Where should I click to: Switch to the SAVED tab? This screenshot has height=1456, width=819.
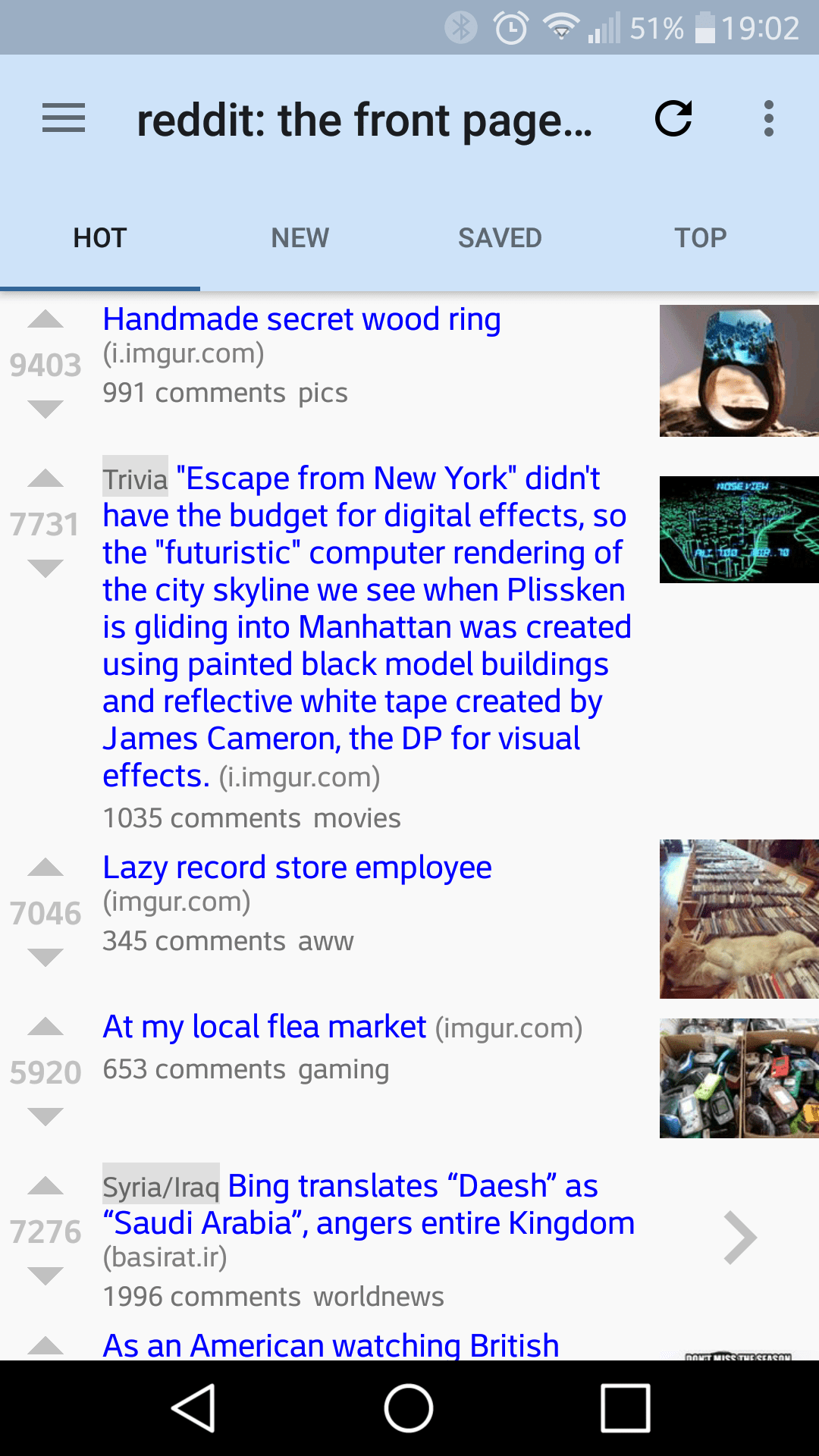[500, 238]
